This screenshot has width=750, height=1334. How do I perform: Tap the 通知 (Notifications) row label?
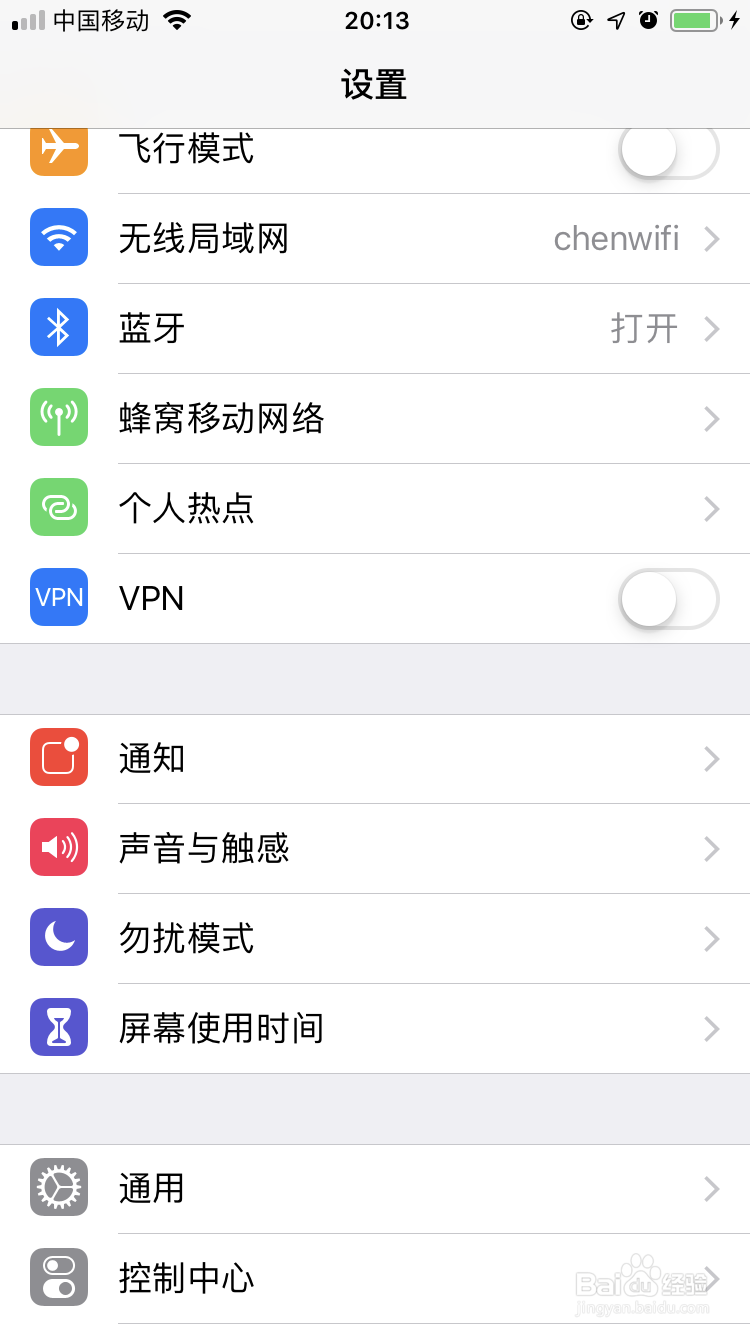(151, 757)
